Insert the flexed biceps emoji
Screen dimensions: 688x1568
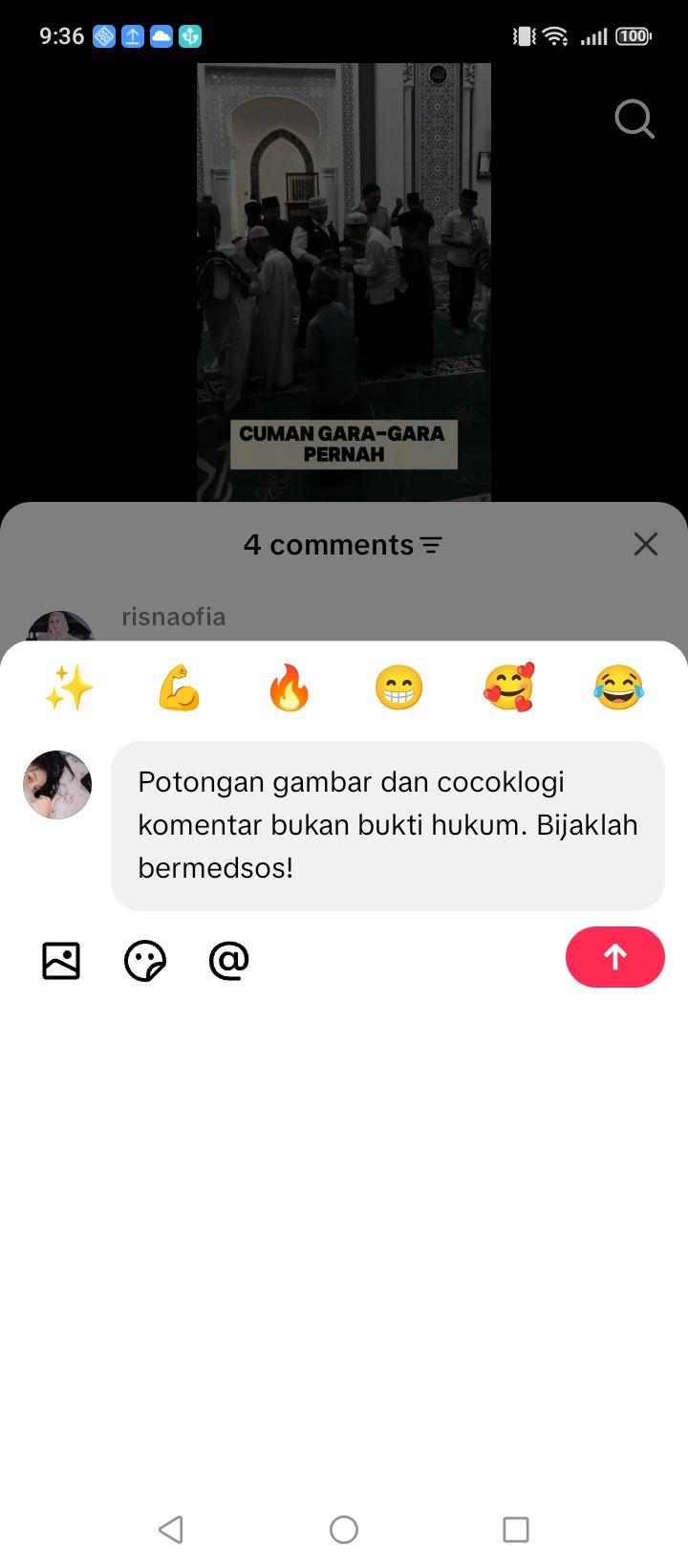pyautogui.click(x=179, y=688)
